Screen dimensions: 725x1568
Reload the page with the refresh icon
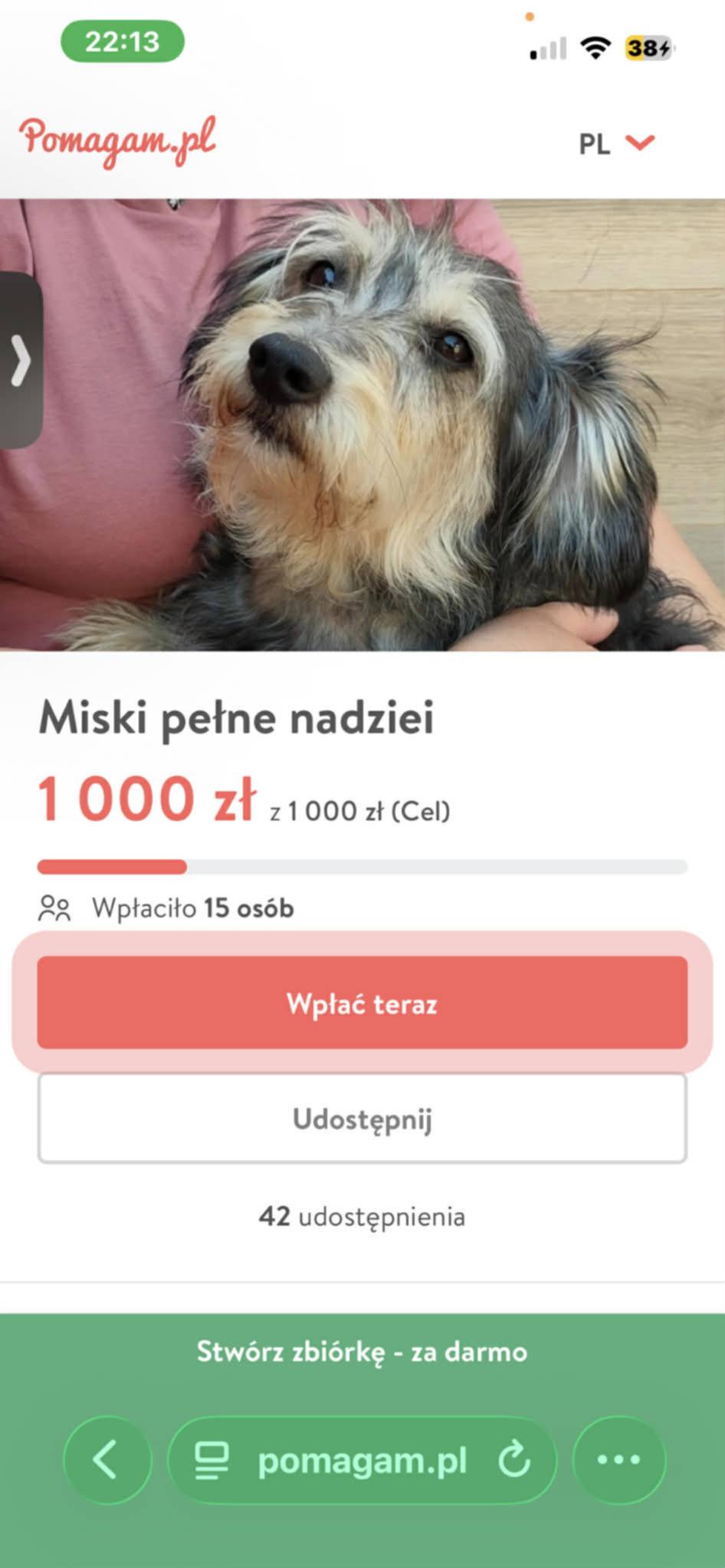click(x=514, y=1459)
